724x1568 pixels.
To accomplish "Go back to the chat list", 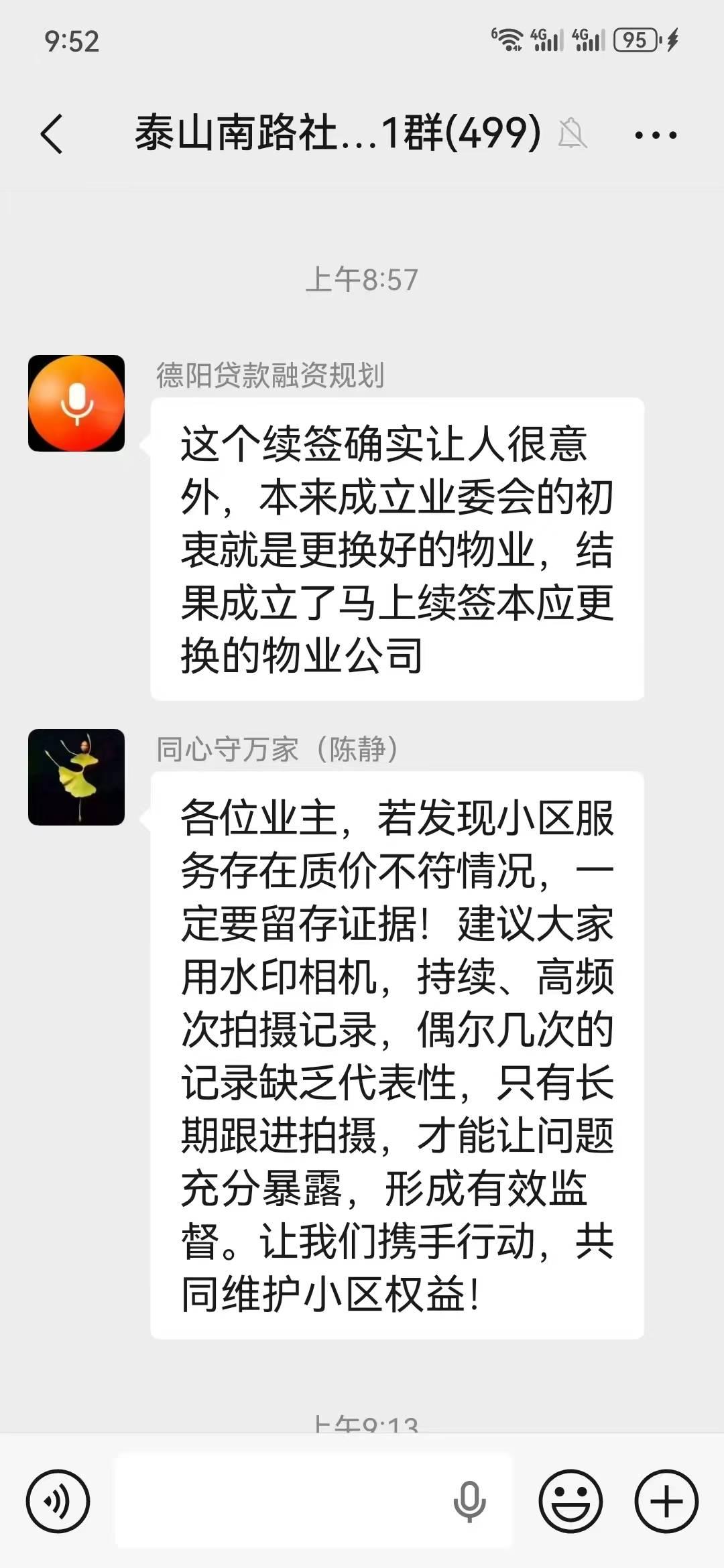I will (x=52, y=134).
